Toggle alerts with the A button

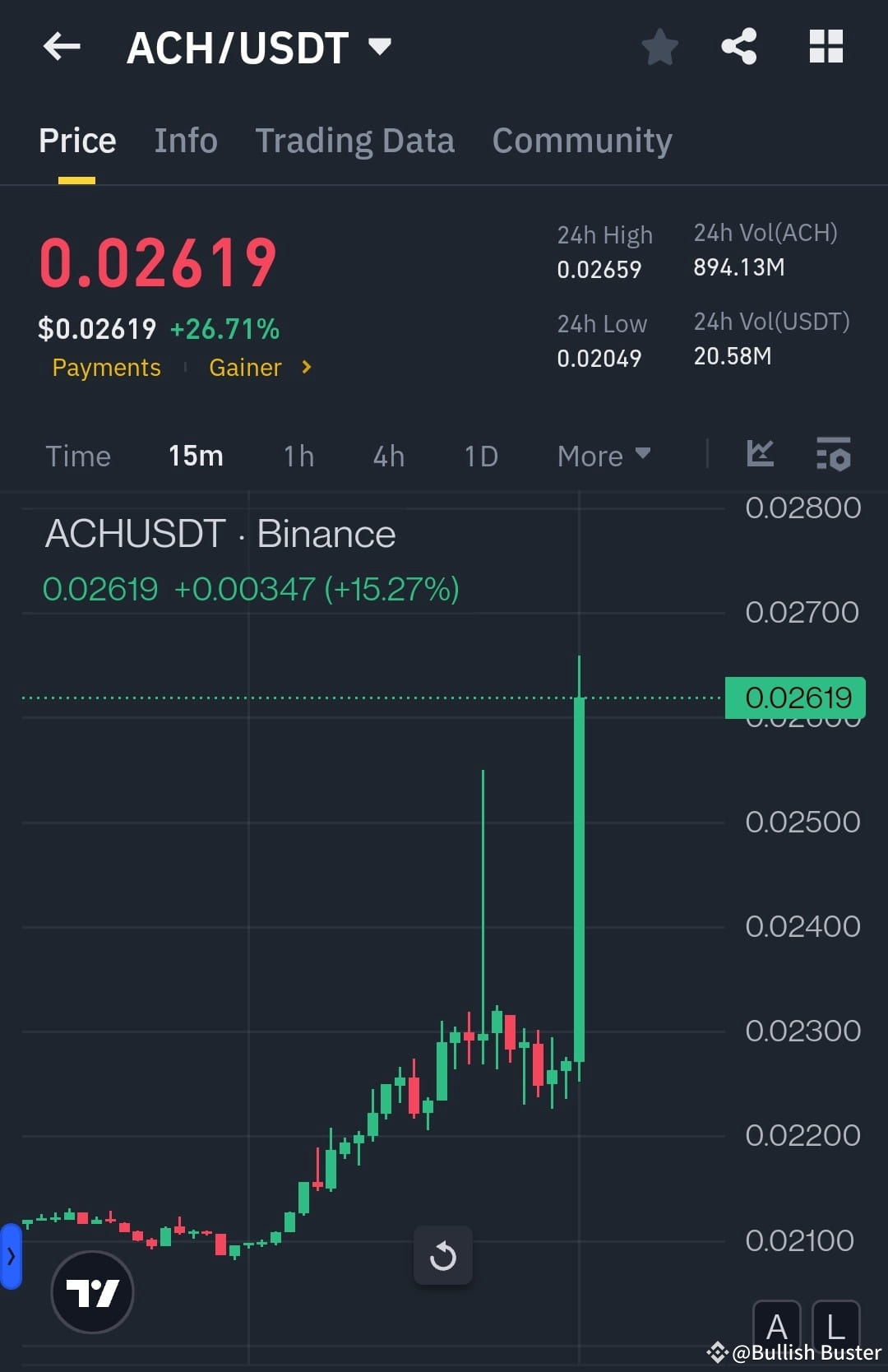[776, 1325]
